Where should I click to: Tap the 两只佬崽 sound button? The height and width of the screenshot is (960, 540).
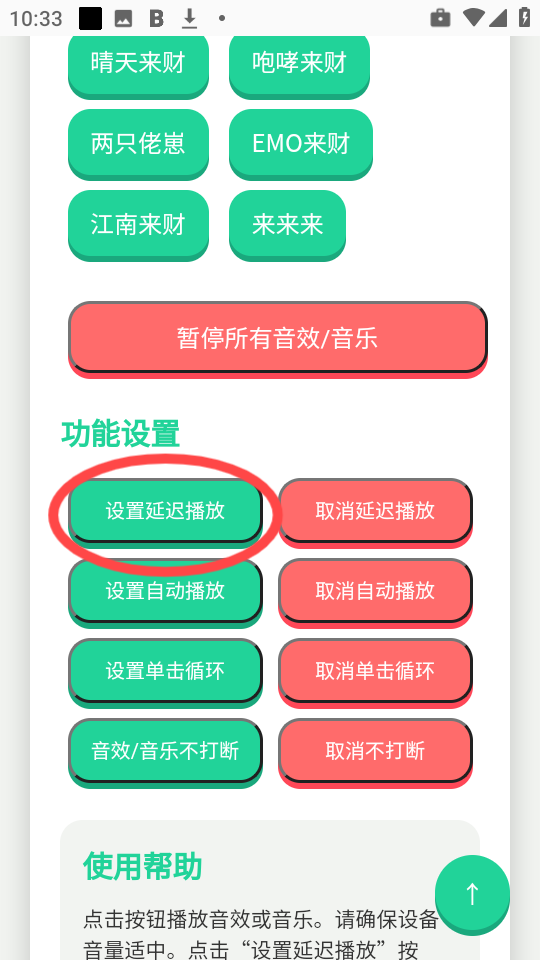pyautogui.click(x=138, y=144)
